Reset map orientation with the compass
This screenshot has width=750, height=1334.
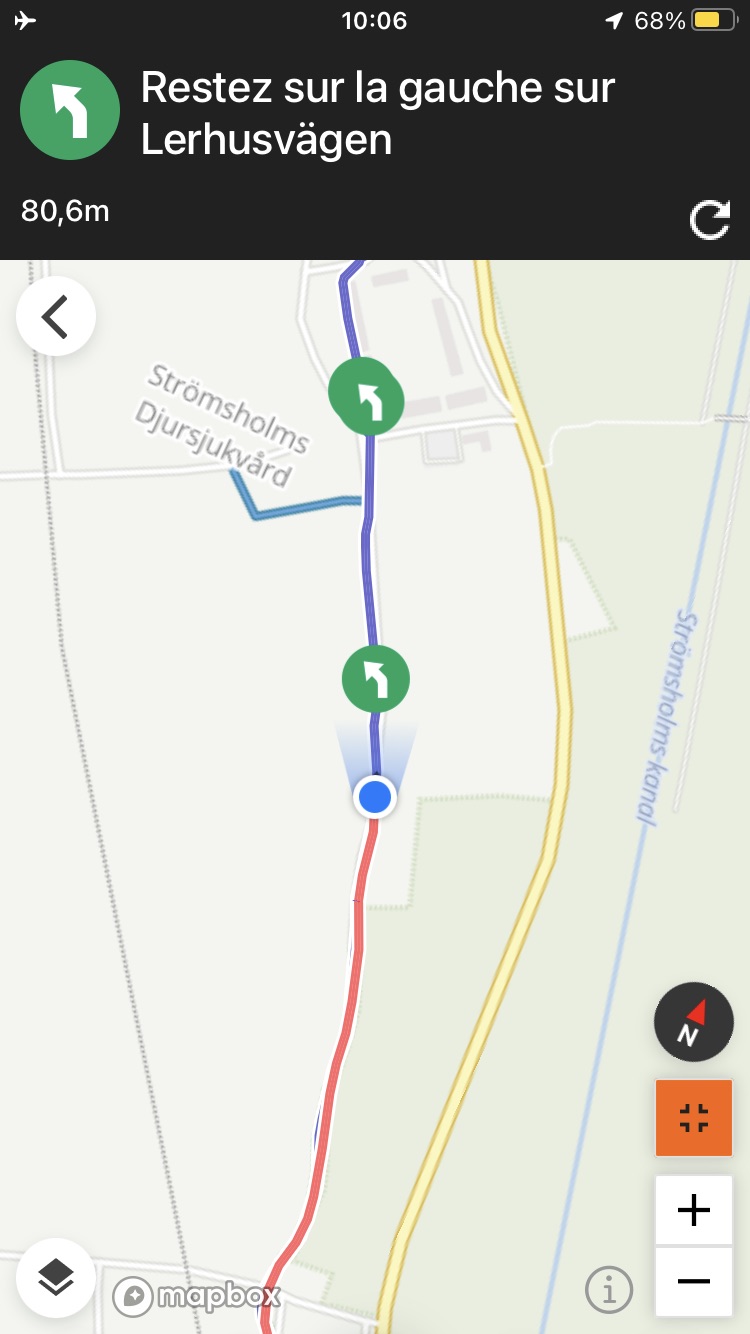coord(693,1021)
